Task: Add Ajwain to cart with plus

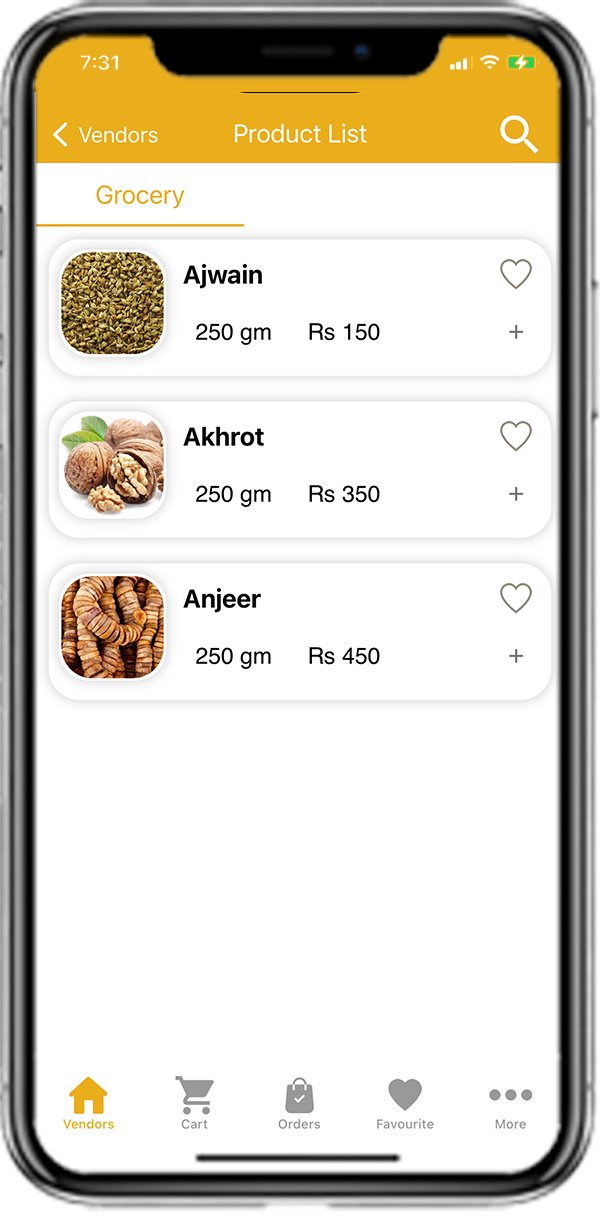Action: click(516, 332)
